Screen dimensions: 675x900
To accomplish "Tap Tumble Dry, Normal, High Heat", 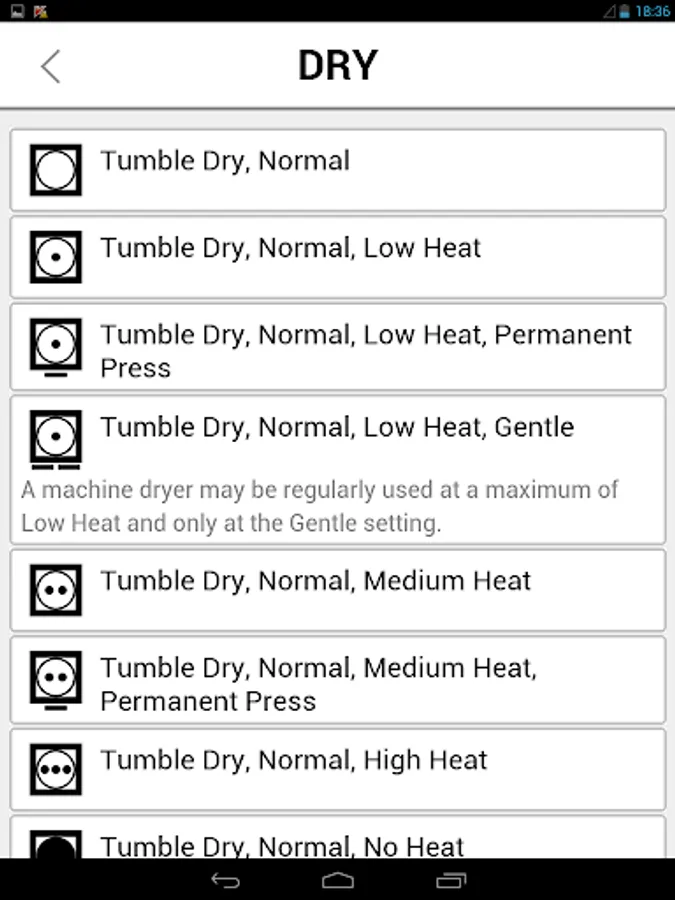I will [x=337, y=769].
